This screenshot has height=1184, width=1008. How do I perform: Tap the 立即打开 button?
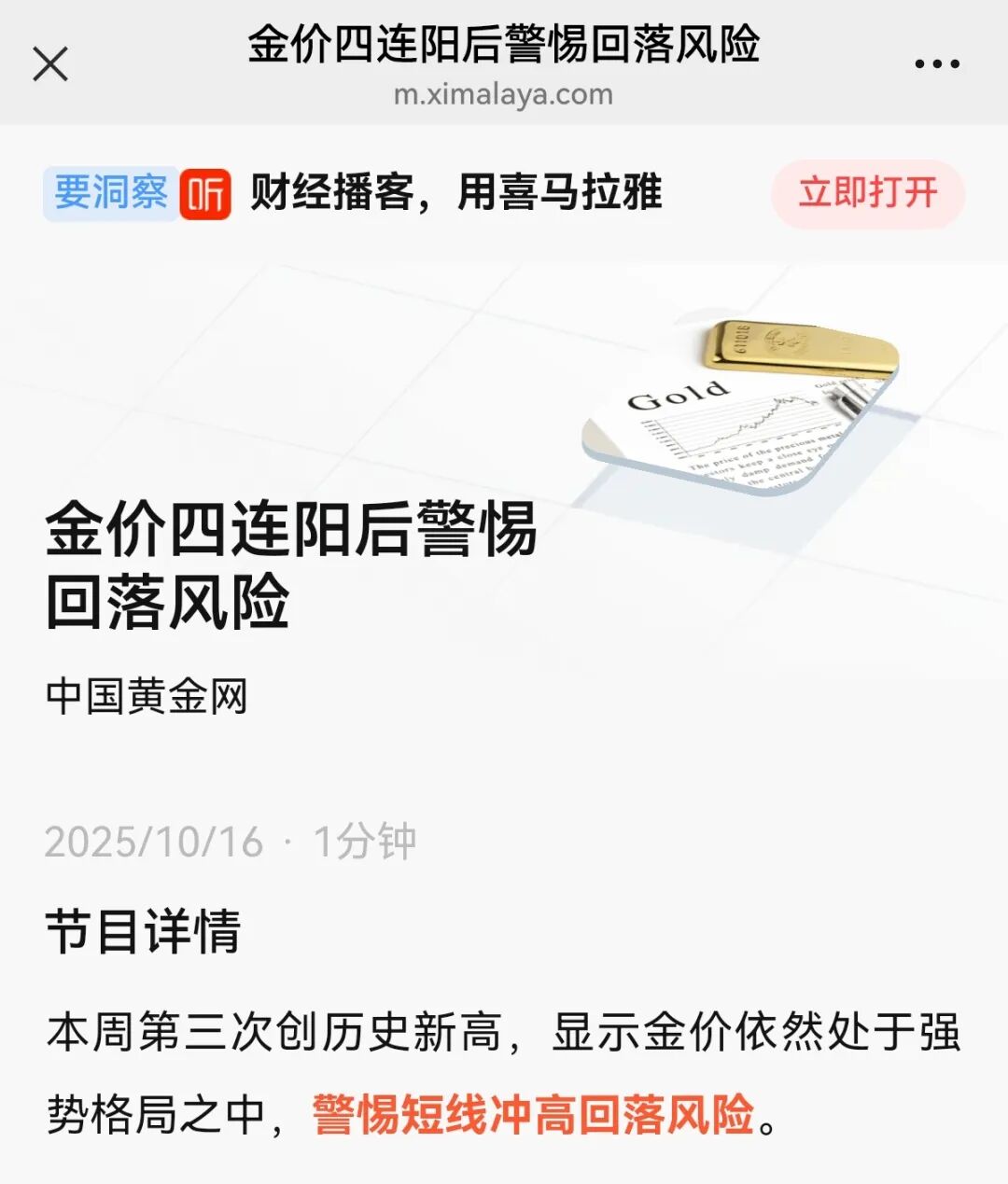(x=867, y=193)
